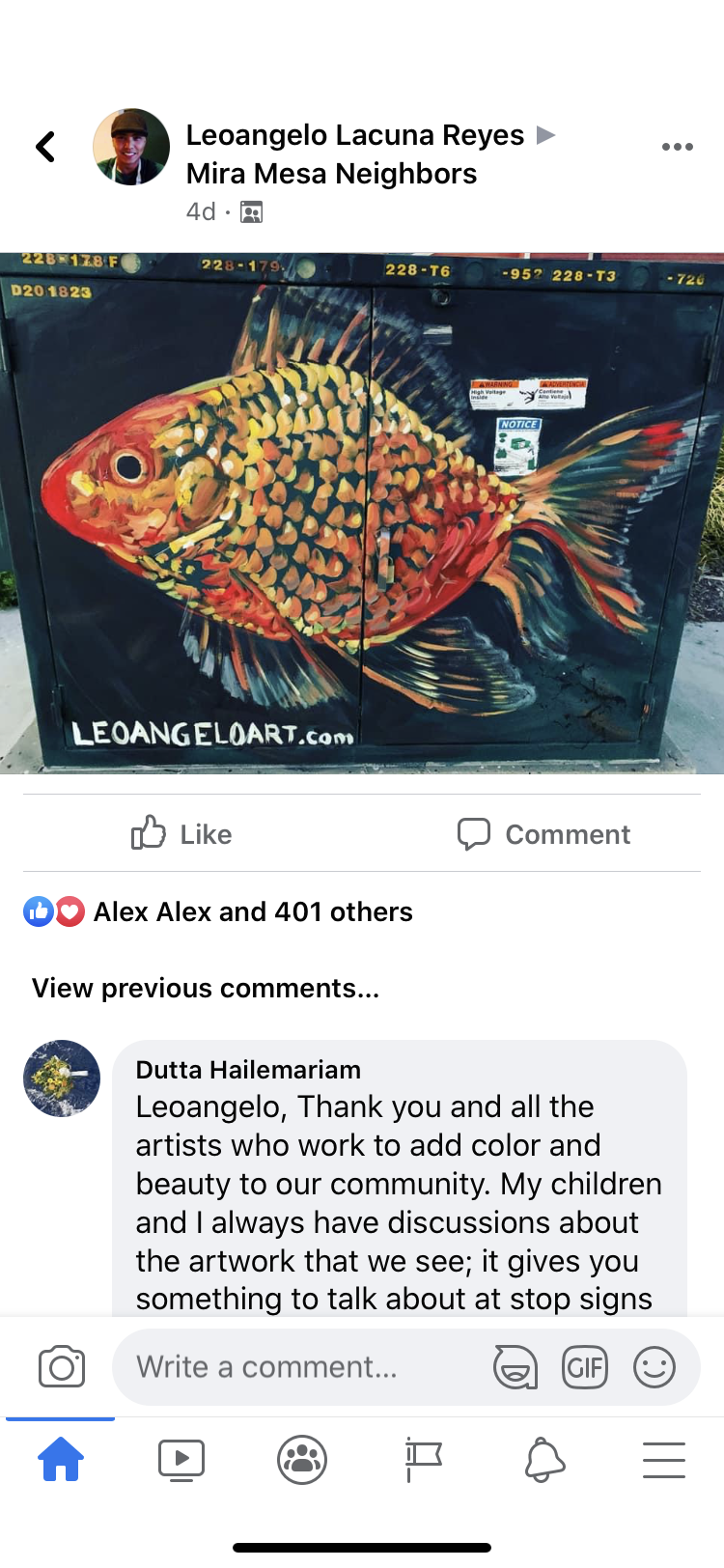Open the Mira Mesa Neighbors group
The height and width of the screenshot is (1568, 724).
[331, 174]
